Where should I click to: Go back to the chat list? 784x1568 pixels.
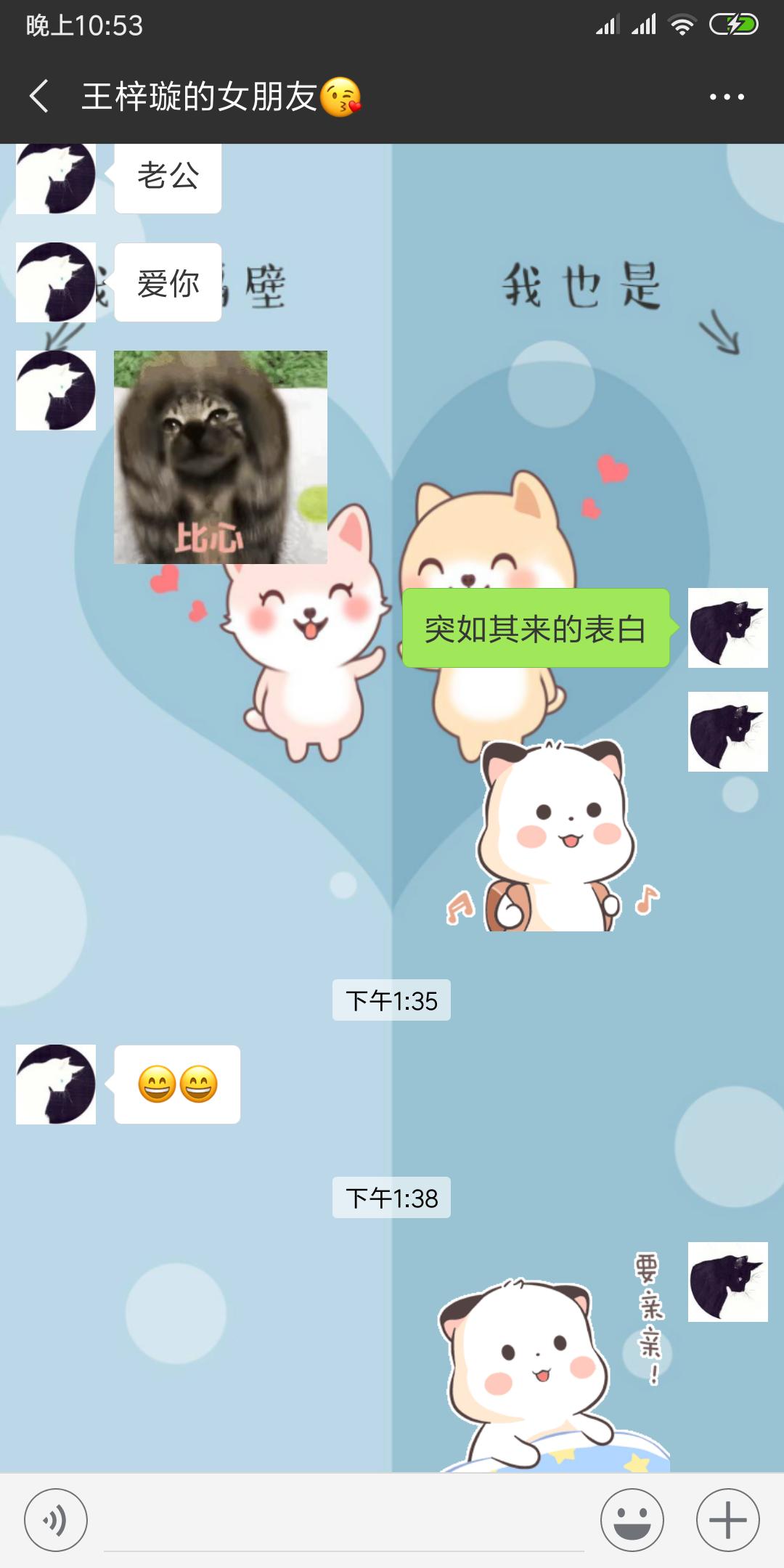39,97
